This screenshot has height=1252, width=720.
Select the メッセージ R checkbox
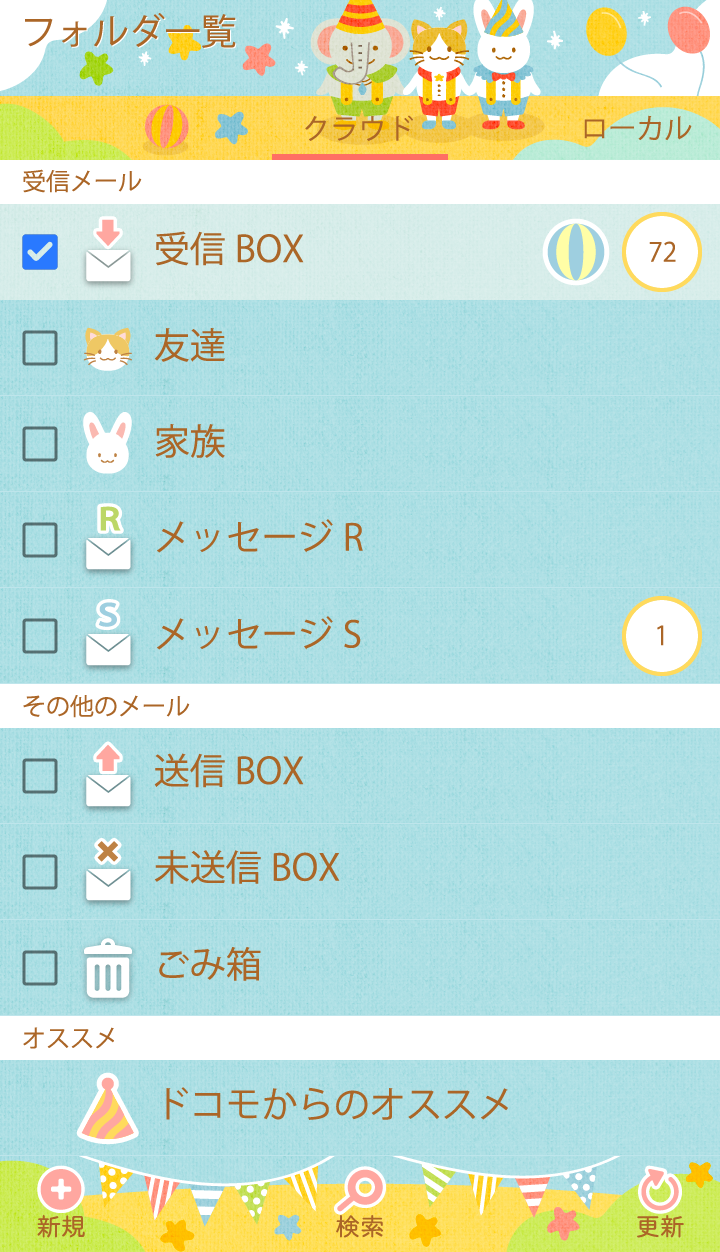pyautogui.click(x=40, y=540)
